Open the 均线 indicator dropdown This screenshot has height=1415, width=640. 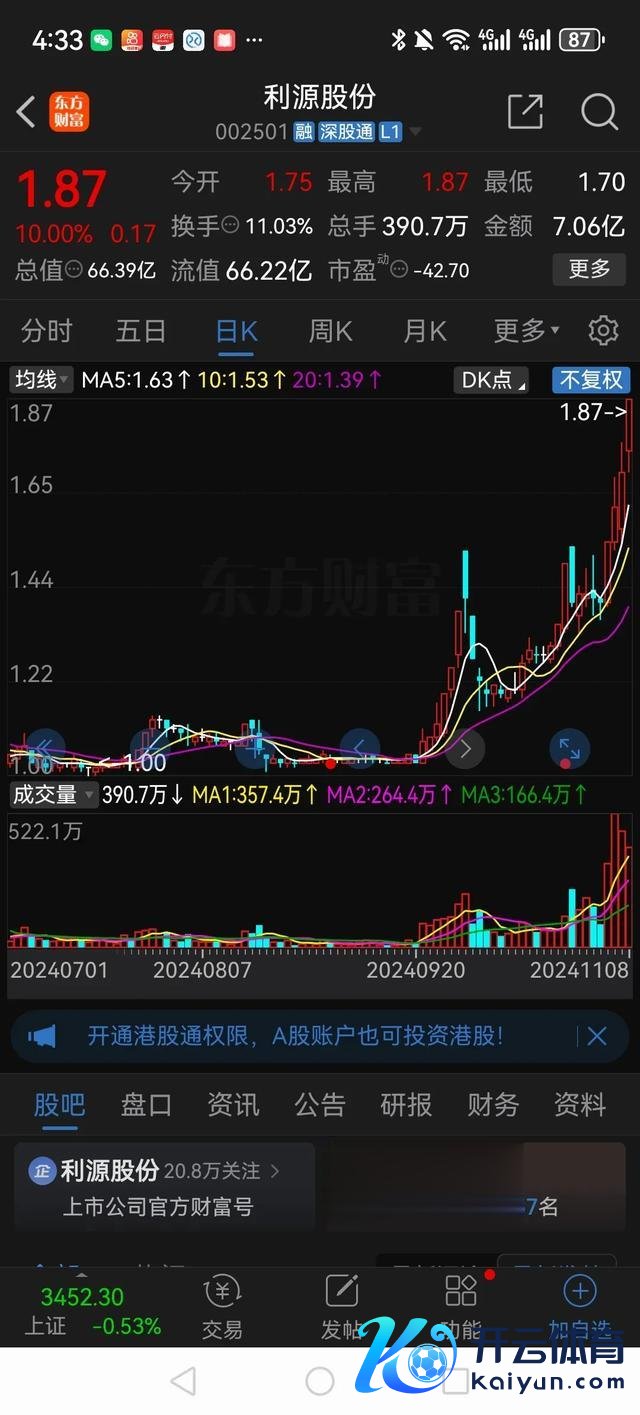click(41, 380)
